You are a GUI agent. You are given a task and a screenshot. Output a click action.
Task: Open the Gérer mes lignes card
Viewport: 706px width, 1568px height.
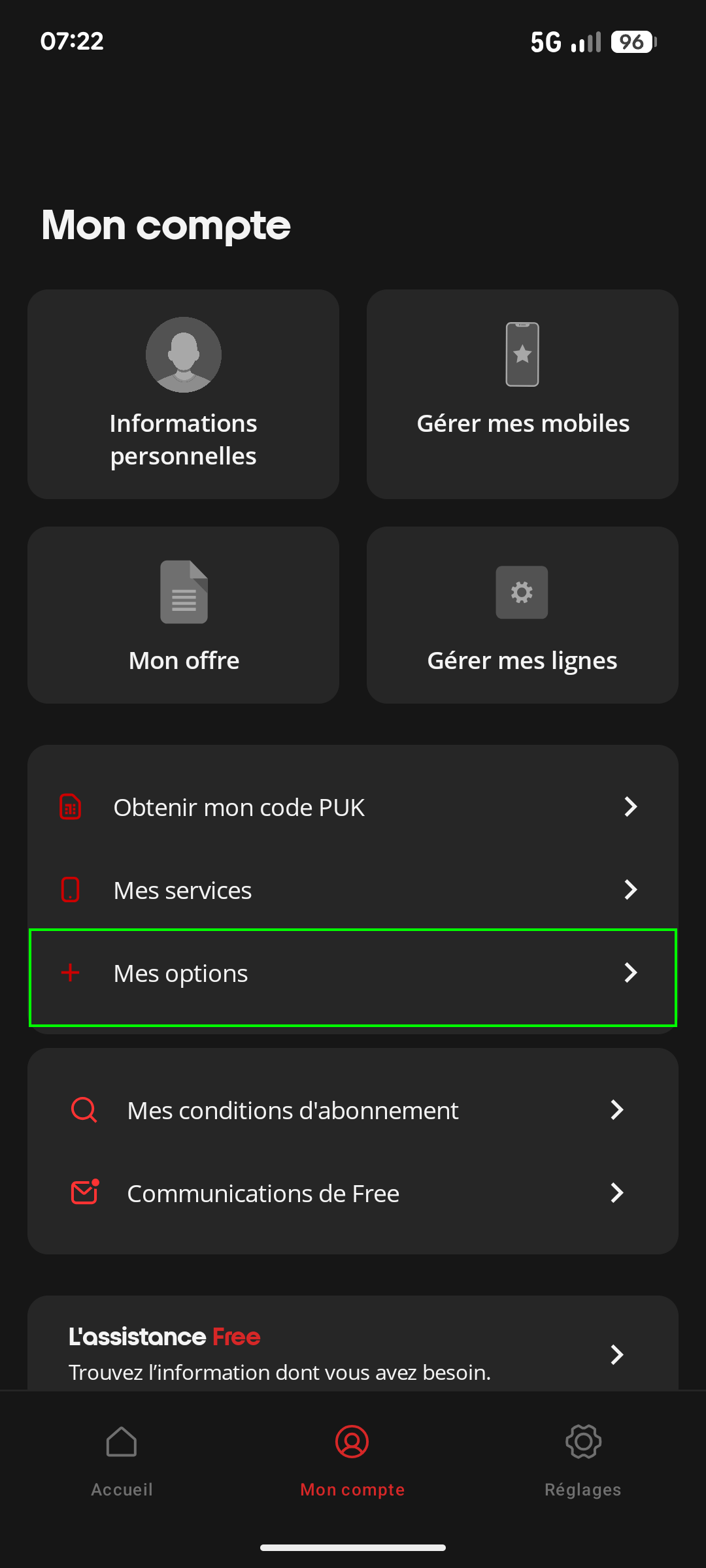[x=522, y=615]
